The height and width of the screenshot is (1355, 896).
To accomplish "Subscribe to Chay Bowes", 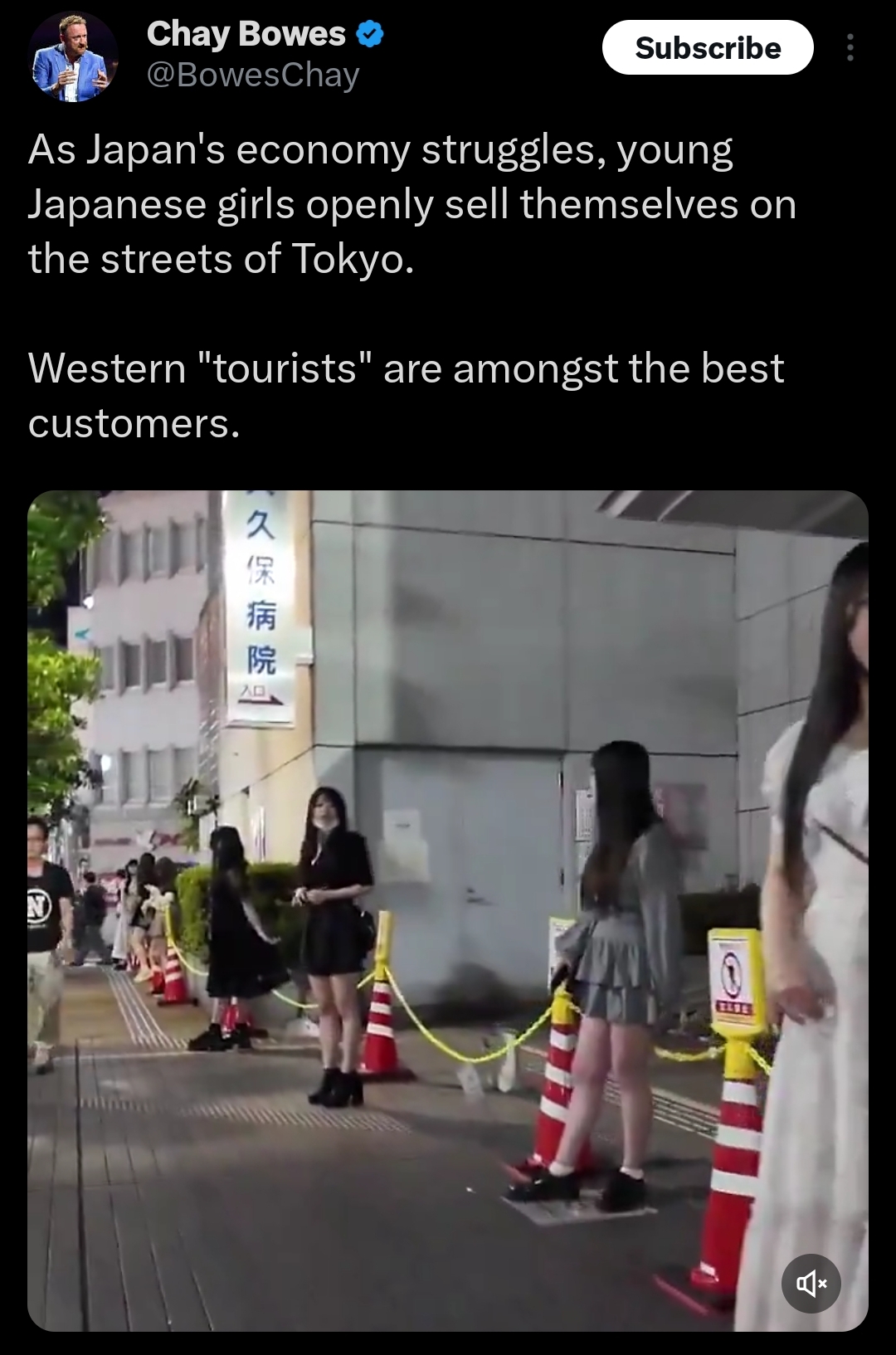I will [707, 48].
